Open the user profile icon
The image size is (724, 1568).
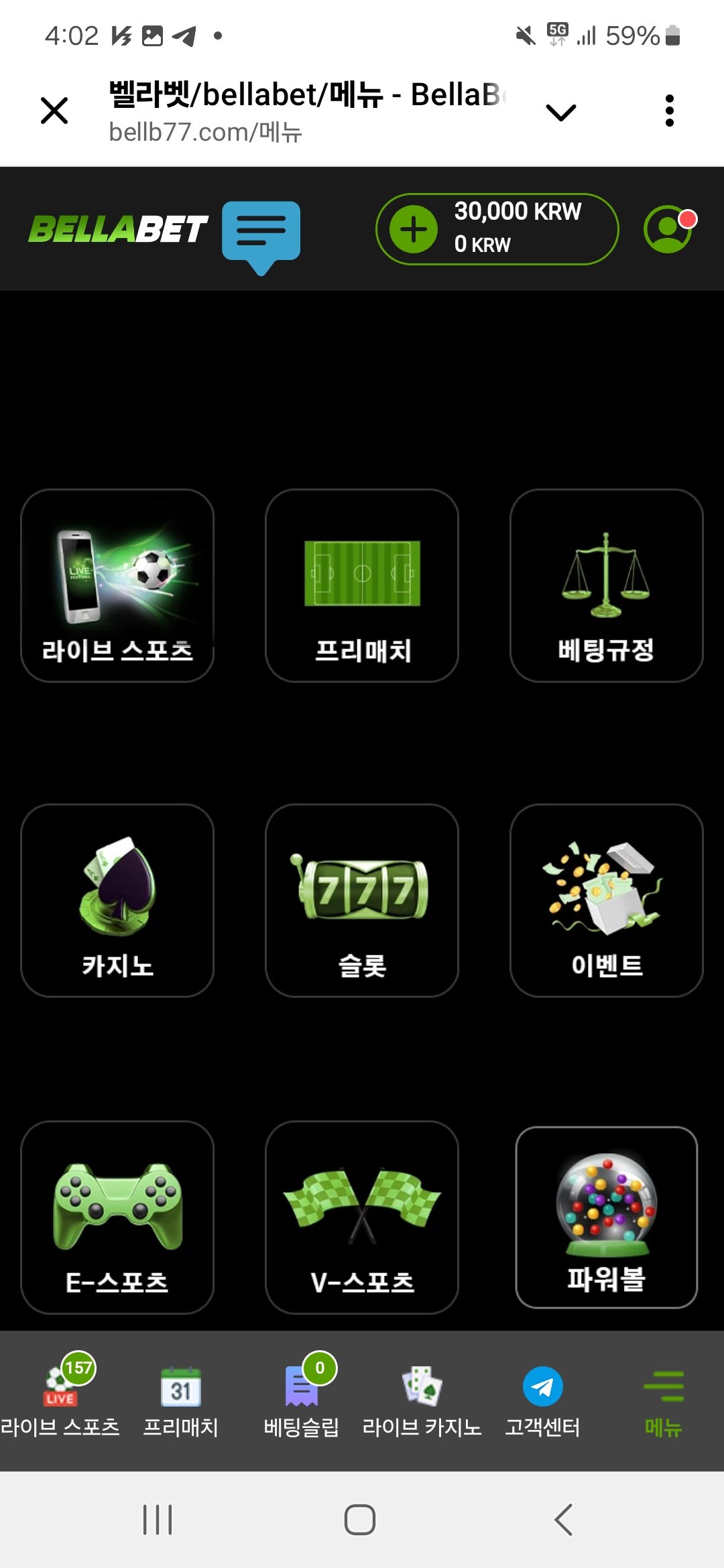tap(668, 229)
